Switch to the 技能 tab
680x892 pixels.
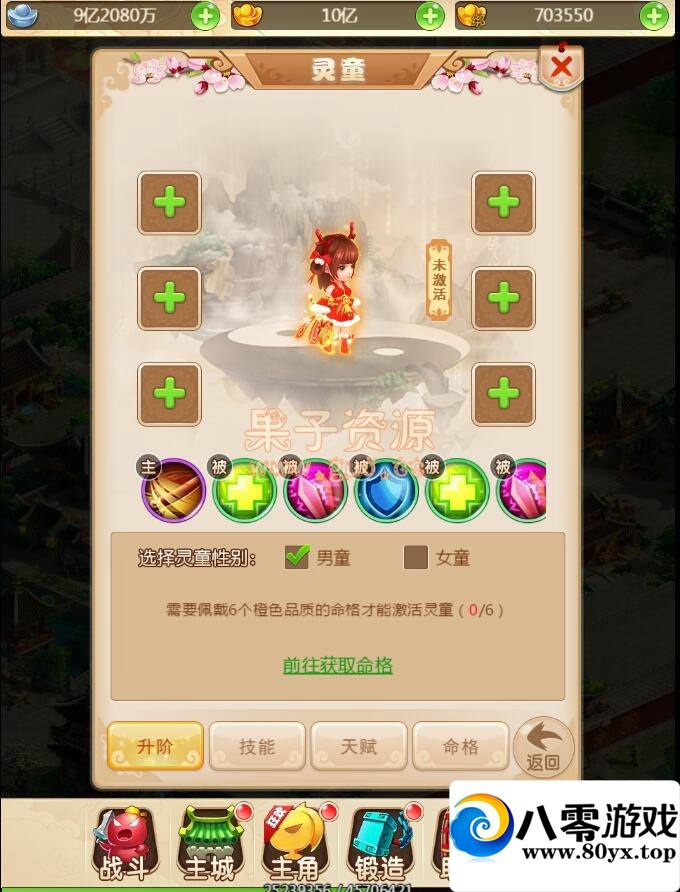(257, 746)
